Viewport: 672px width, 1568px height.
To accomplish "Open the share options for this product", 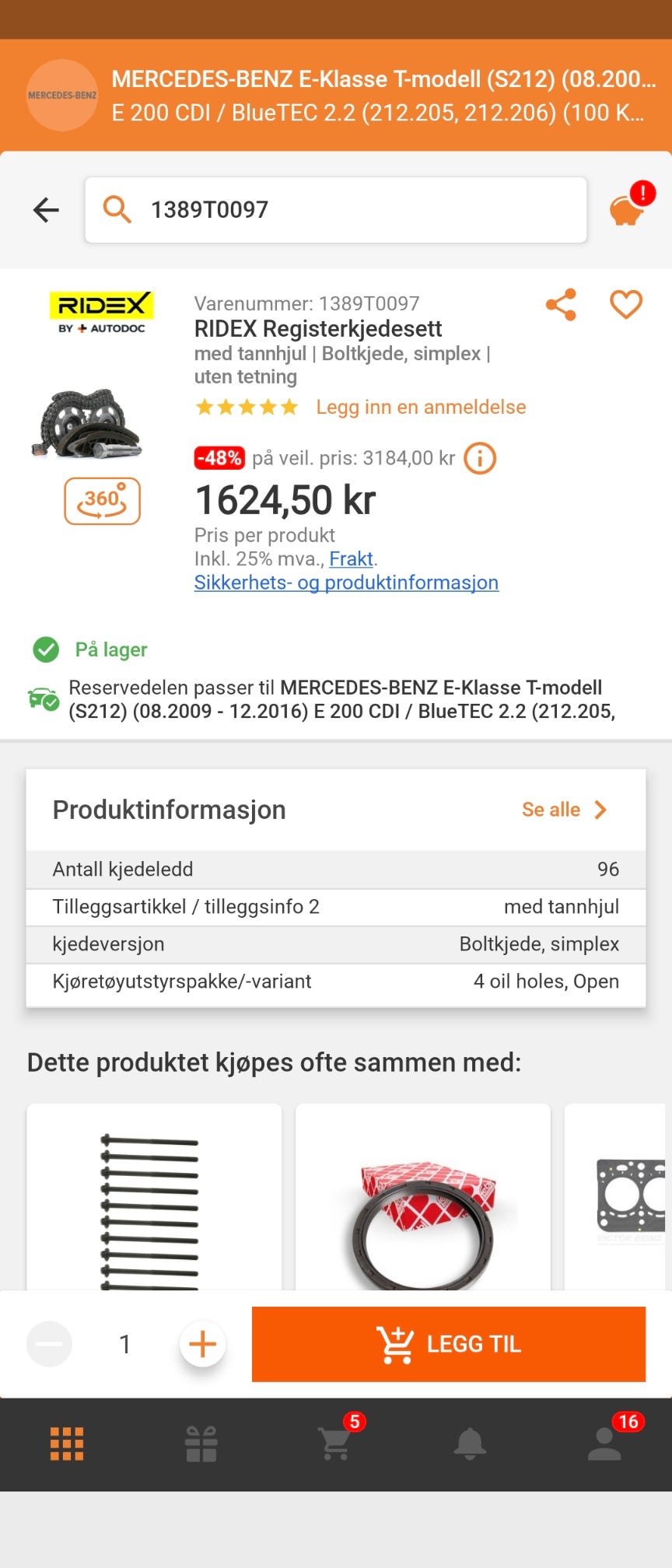I will [x=560, y=305].
